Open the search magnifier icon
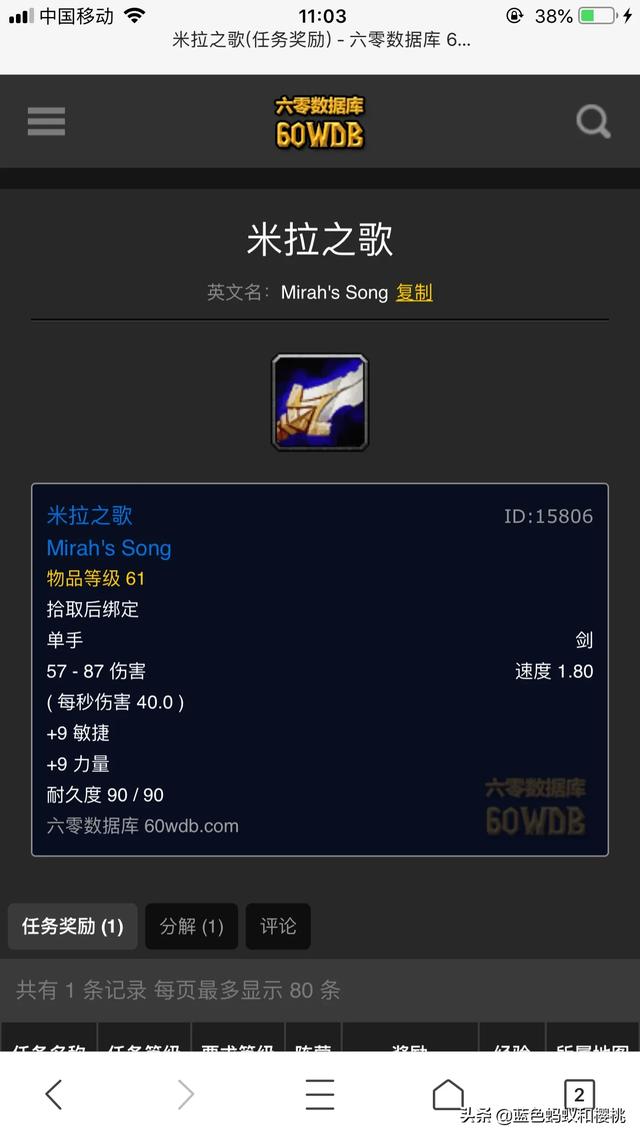This screenshot has height=1138, width=640. coord(593,121)
